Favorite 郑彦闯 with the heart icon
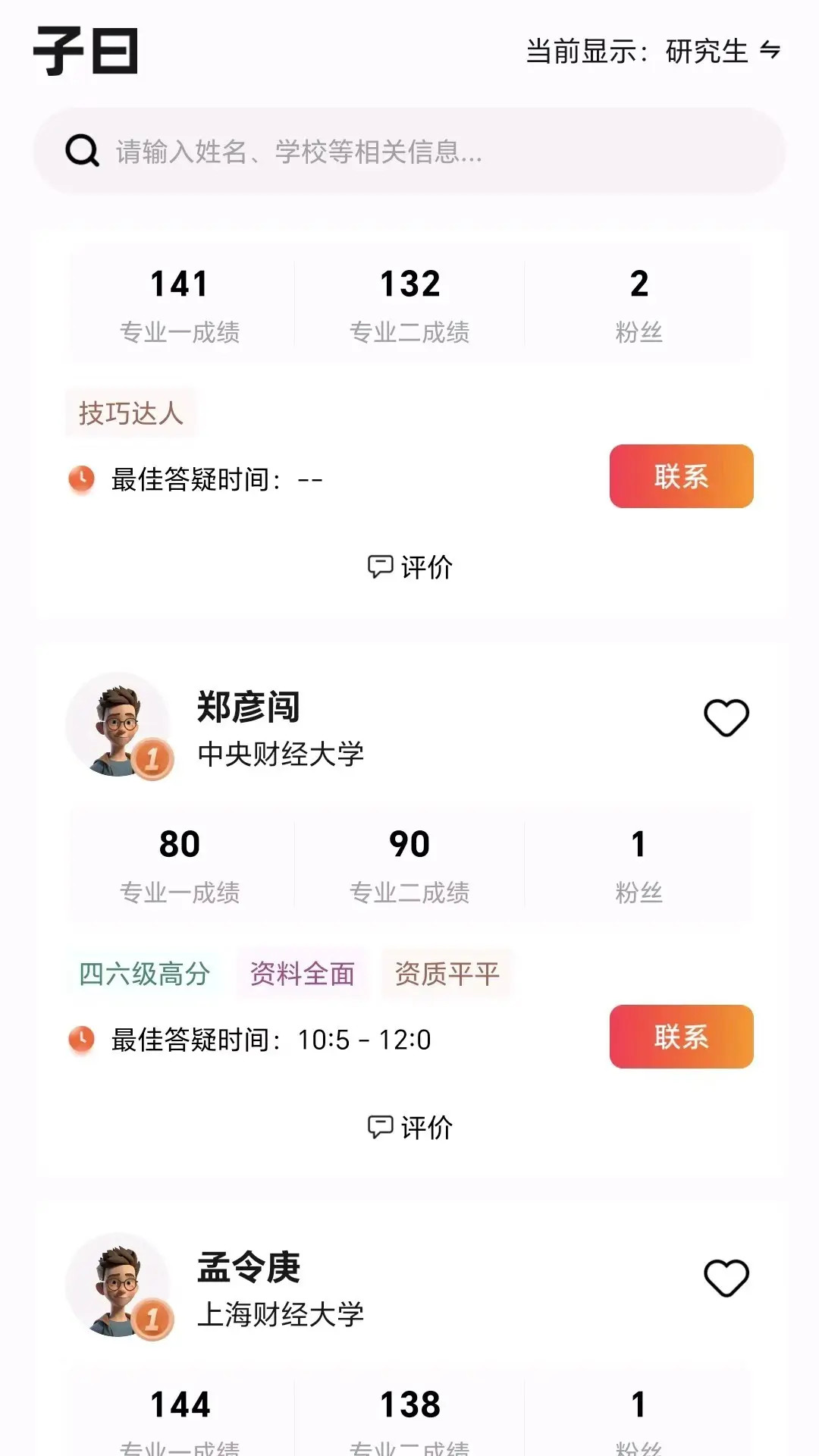Screen dimensions: 819x1456 coord(726,717)
